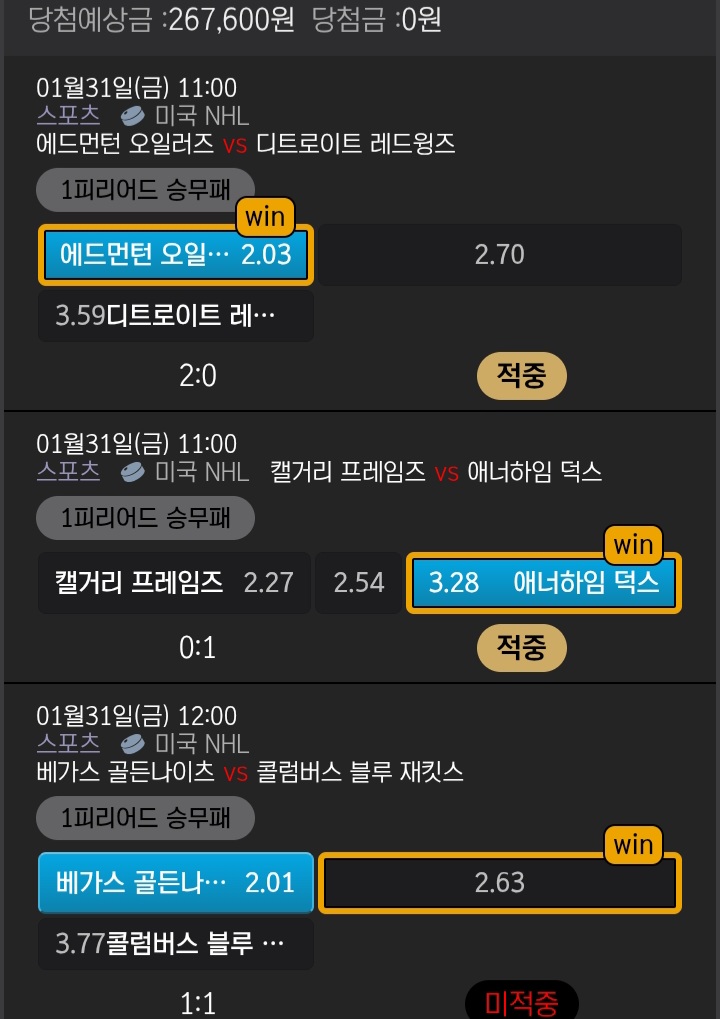Tap the 2.63 draw odds for Vegas match
The height and width of the screenshot is (1019, 720).
pyautogui.click(x=499, y=882)
